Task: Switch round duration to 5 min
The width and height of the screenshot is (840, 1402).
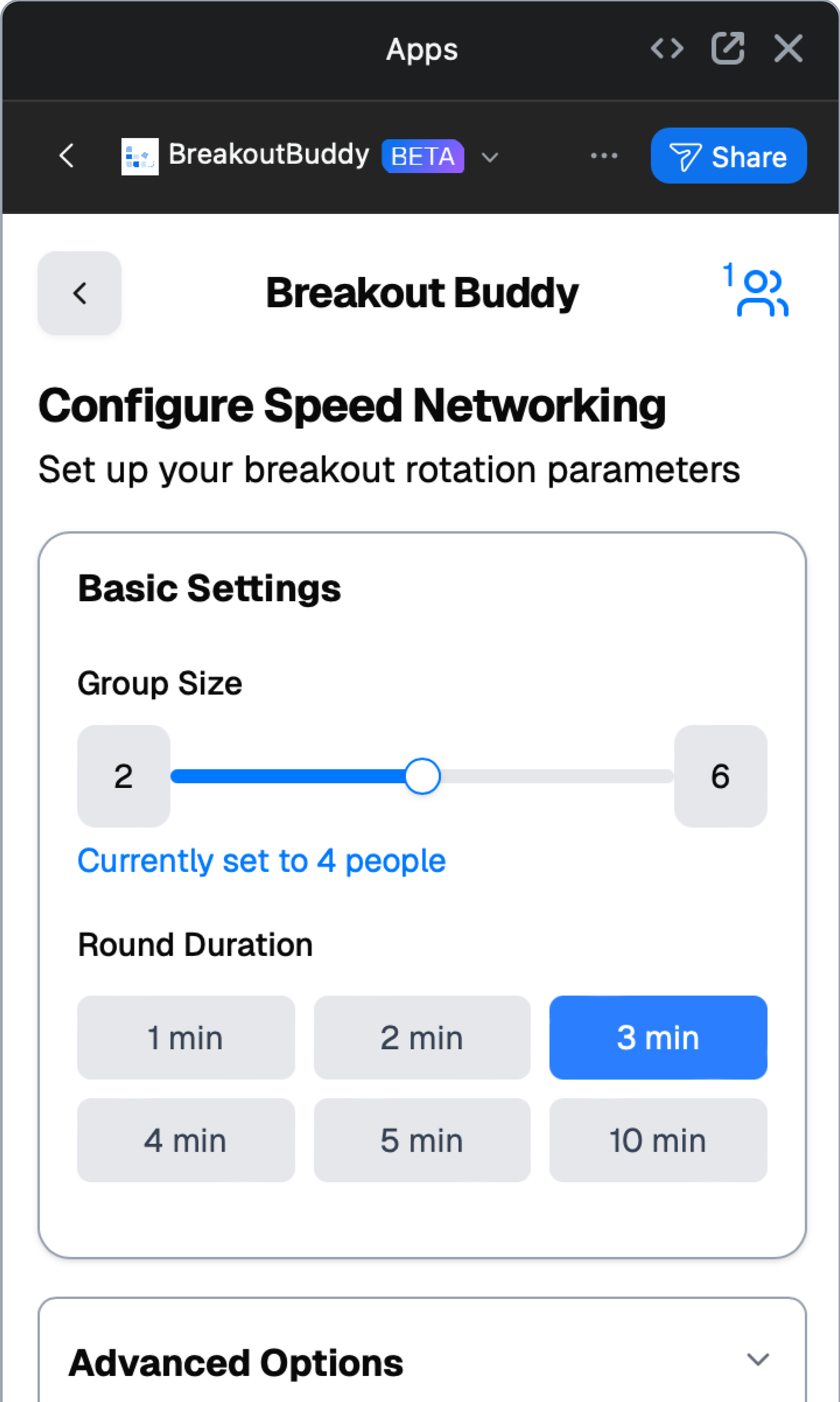Action: (422, 1140)
